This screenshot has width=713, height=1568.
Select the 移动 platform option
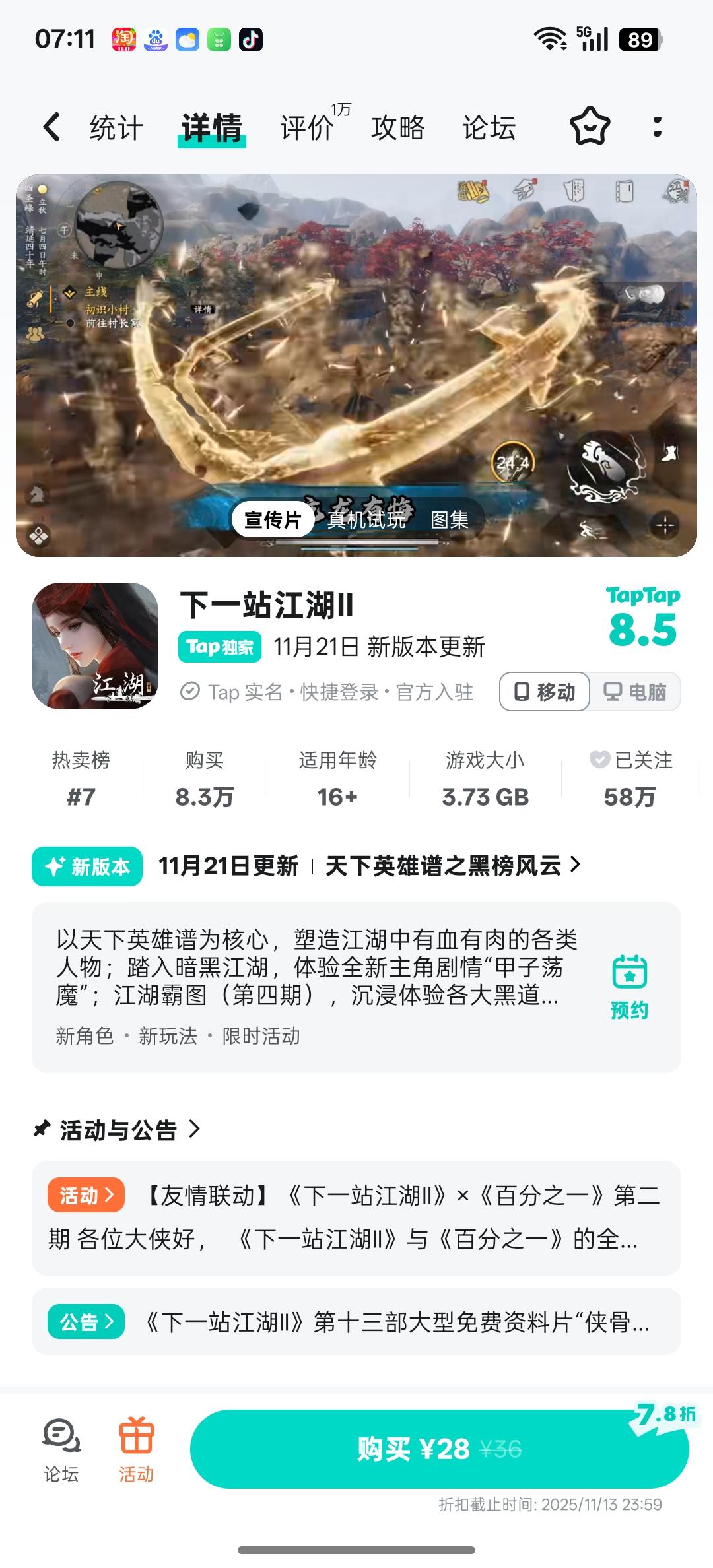tap(545, 692)
